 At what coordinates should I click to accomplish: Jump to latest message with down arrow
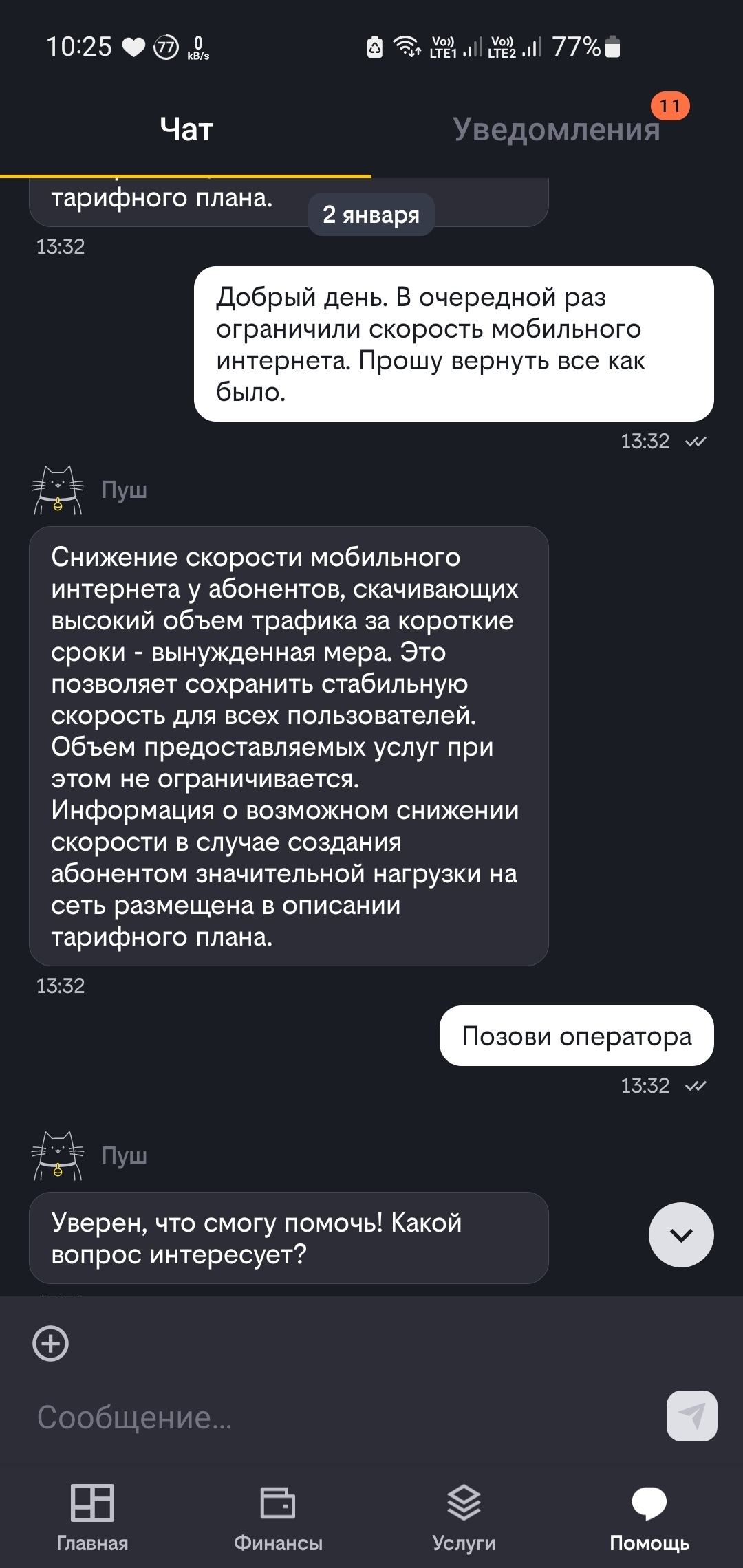(x=680, y=1234)
